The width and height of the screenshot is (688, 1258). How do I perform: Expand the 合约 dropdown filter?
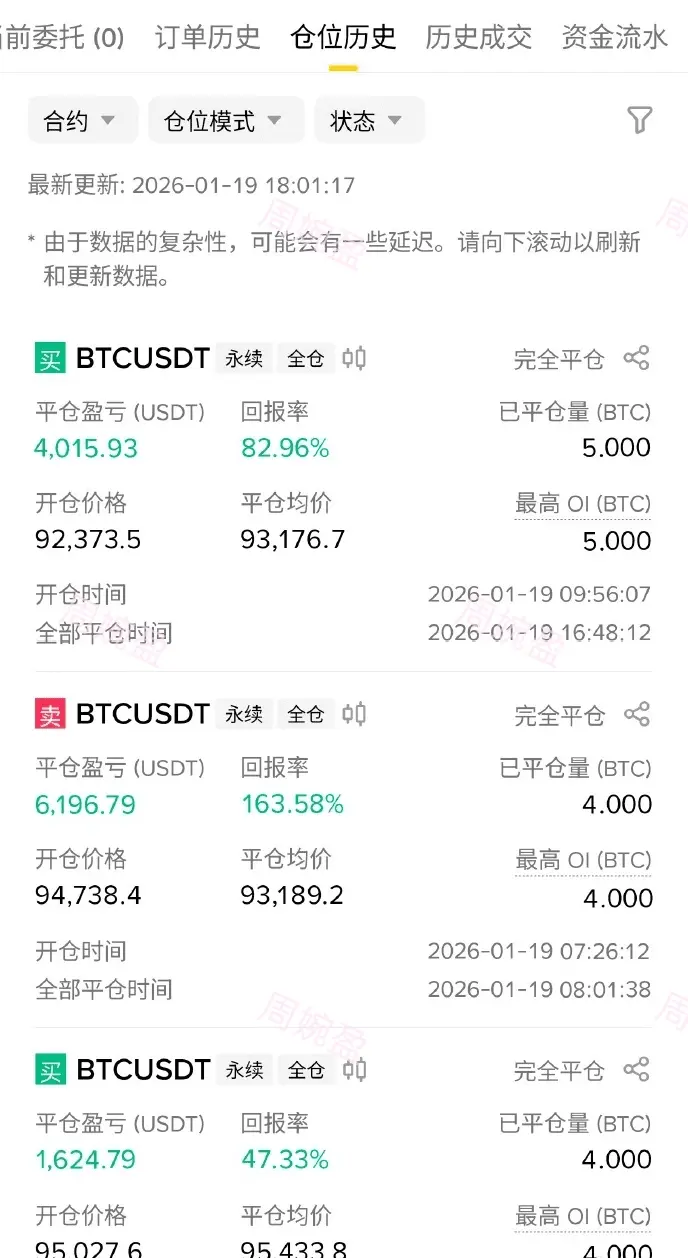point(79,121)
